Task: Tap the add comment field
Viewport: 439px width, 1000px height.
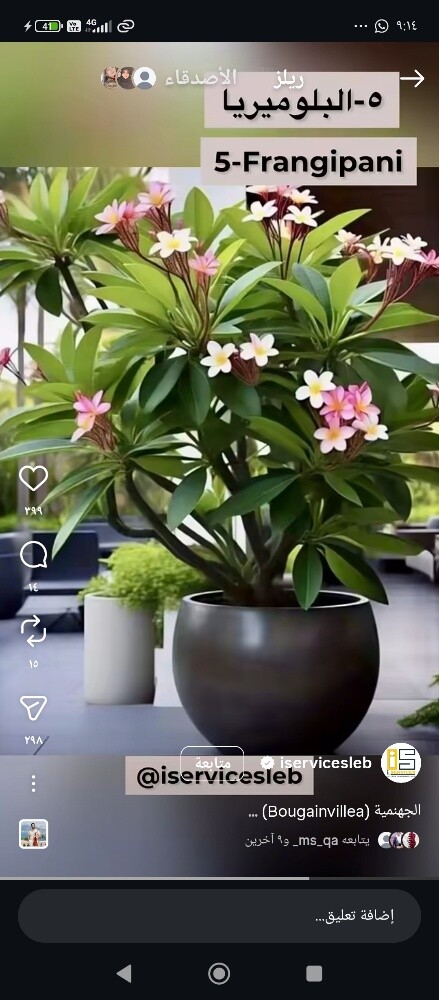Action: tap(220, 916)
